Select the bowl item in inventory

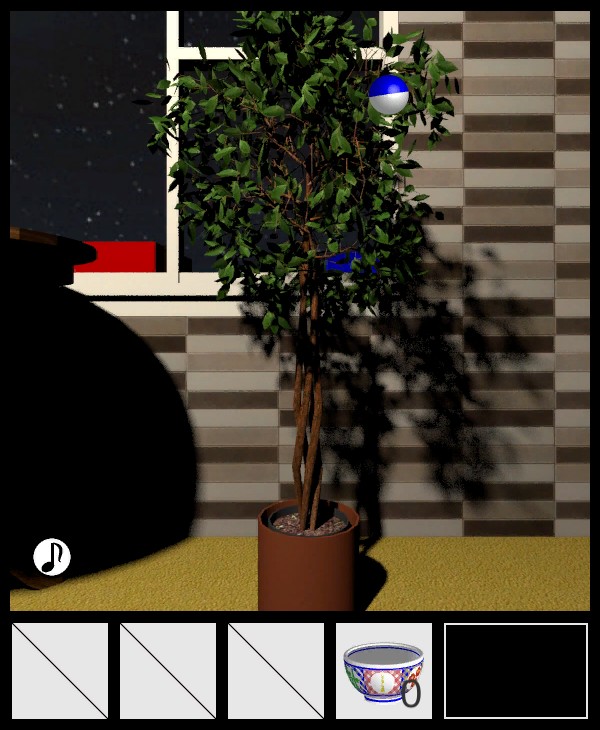coord(383,671)
